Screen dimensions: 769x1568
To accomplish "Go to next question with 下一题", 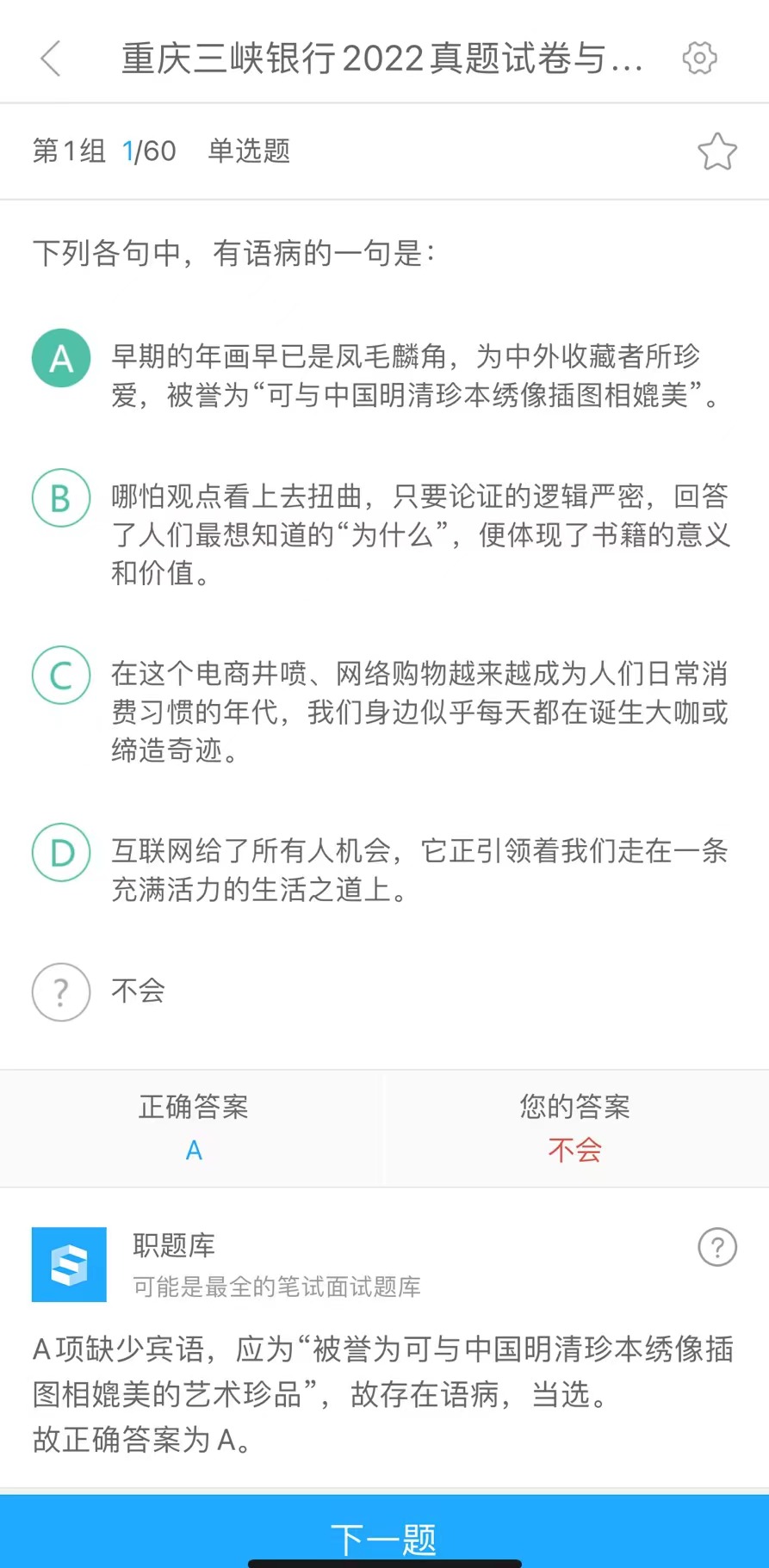I will pyautogui.click(x=384, y=1537).
